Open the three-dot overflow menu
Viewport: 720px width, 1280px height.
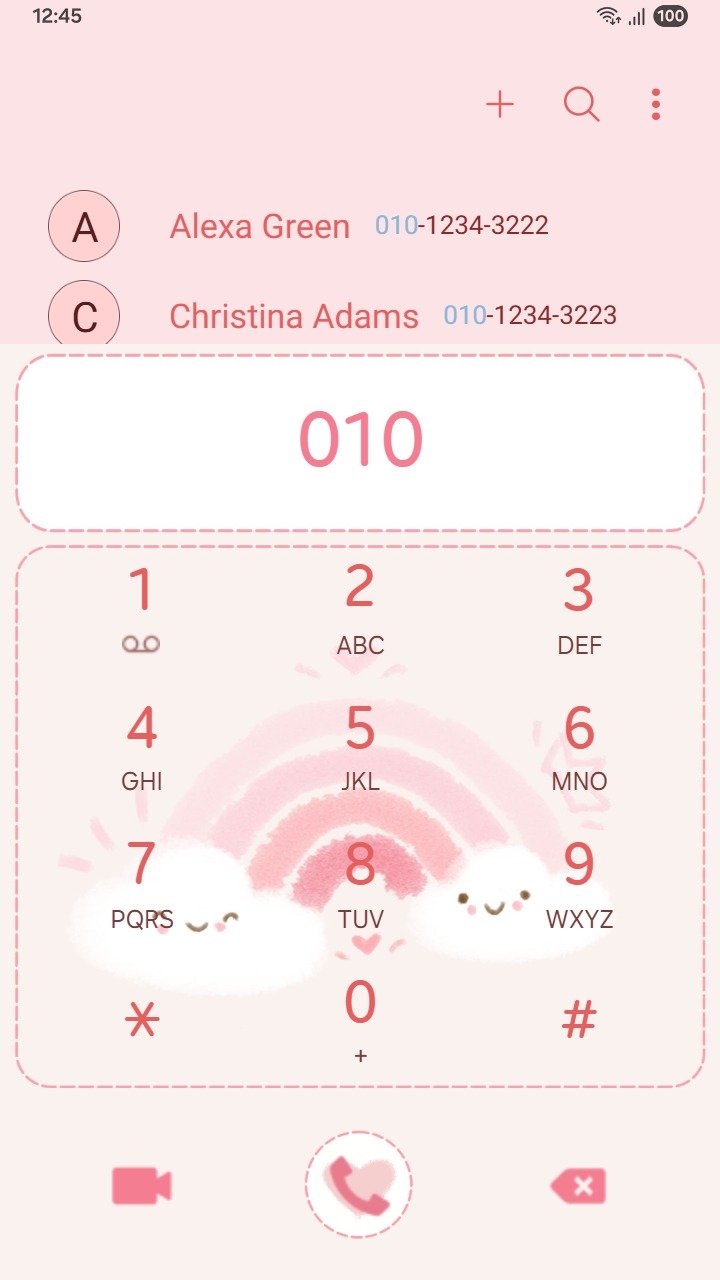coord(656,104)
